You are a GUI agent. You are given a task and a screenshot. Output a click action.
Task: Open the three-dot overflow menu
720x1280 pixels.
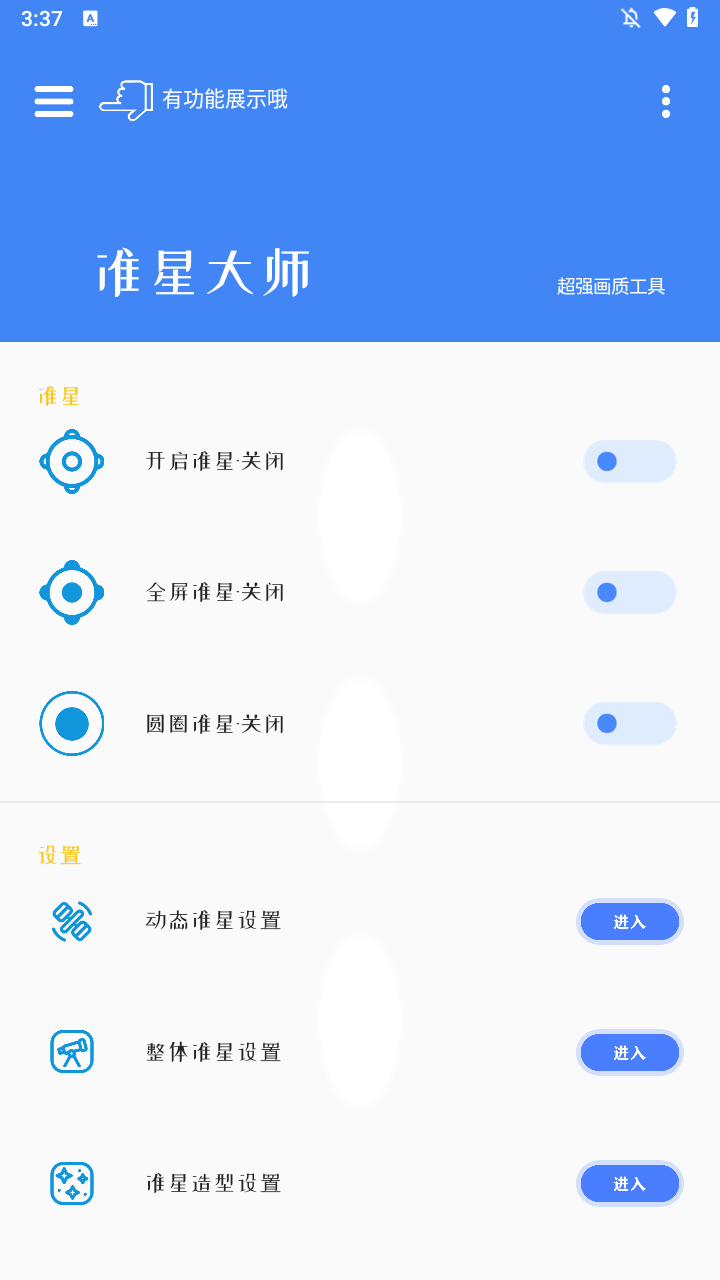pos(665,100)
